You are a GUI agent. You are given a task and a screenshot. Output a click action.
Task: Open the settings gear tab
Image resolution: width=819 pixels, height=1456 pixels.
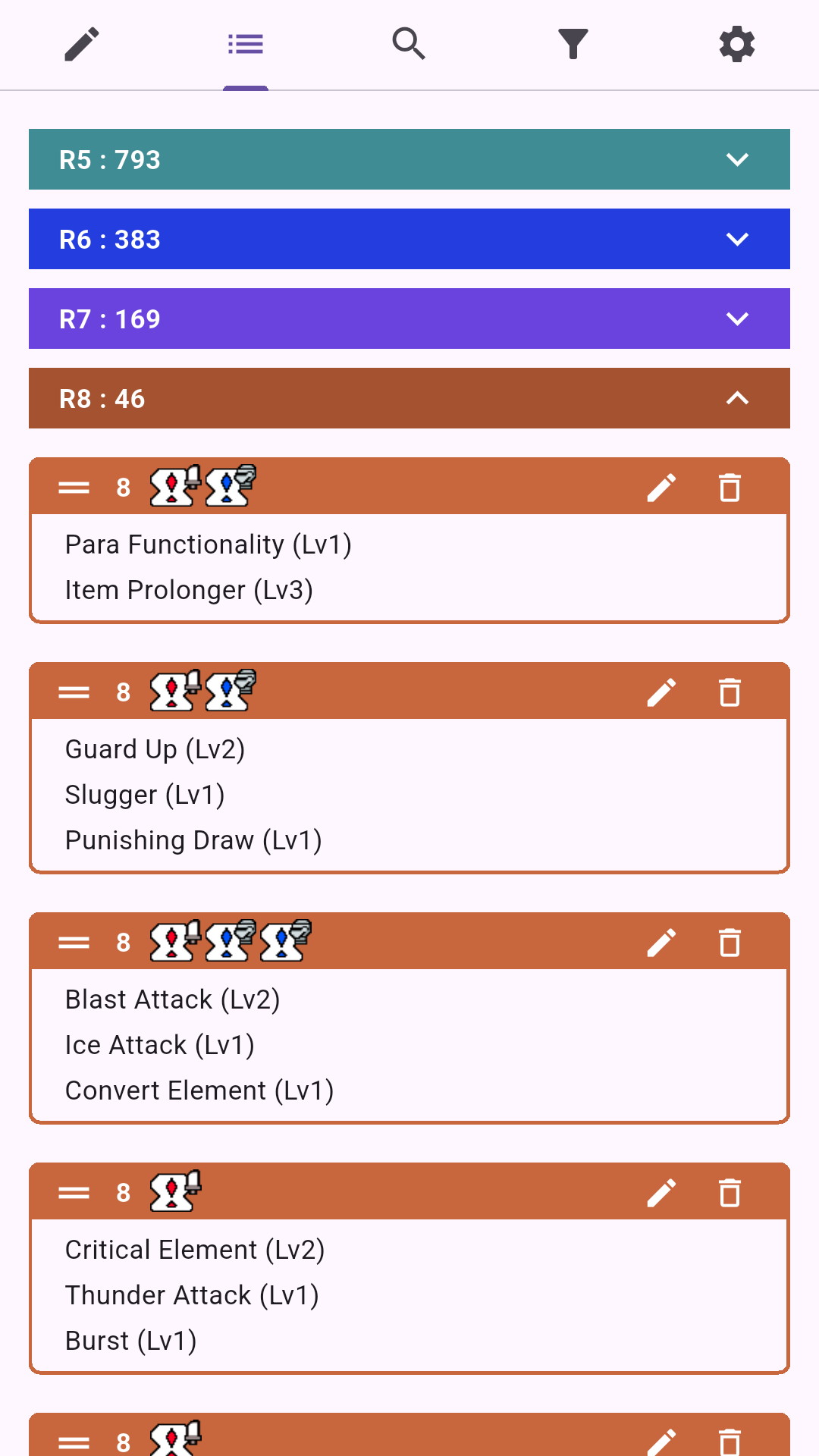coord(737,44)
